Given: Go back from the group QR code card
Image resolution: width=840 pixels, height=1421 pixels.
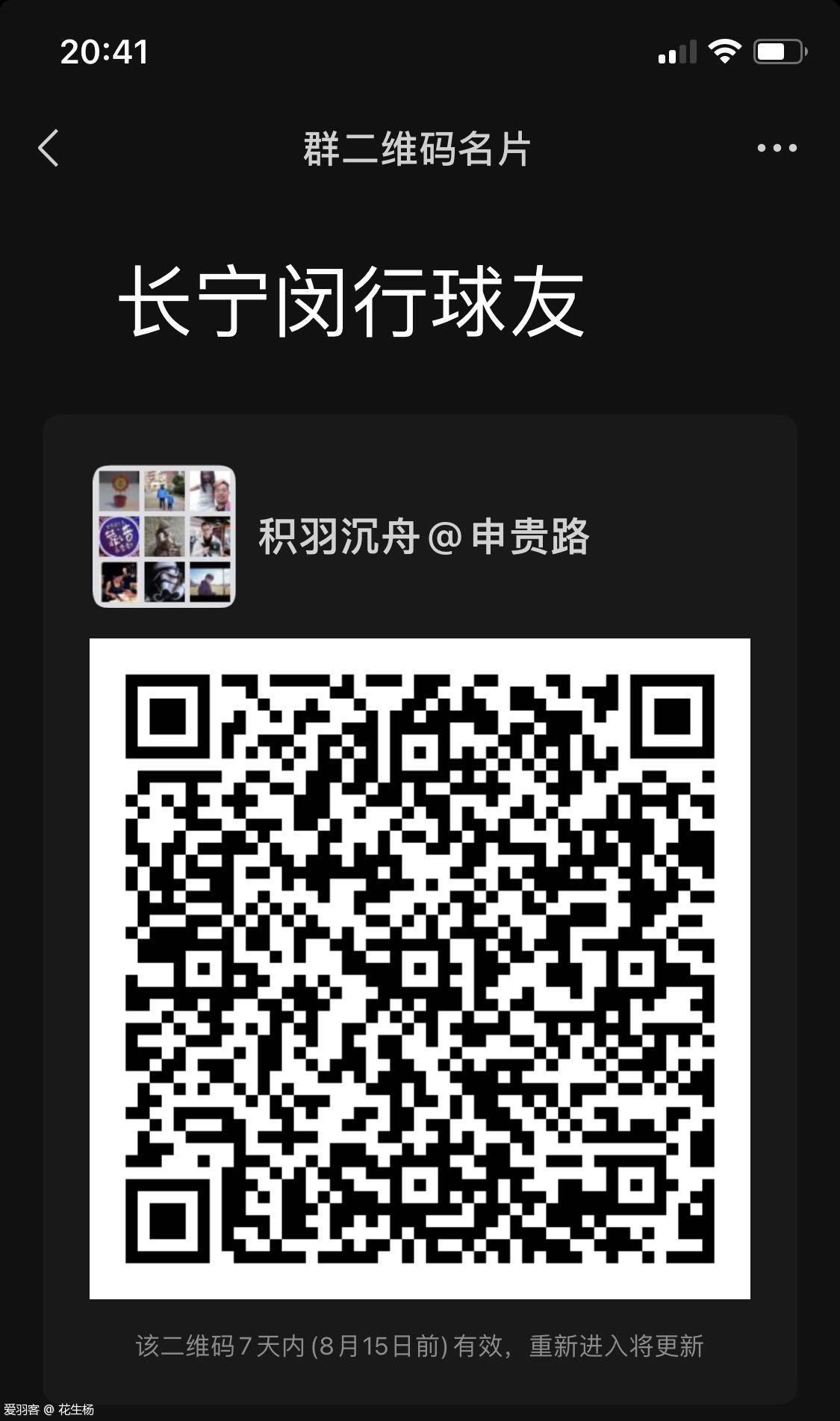Looking at the screenshot, I should [49, 148].
